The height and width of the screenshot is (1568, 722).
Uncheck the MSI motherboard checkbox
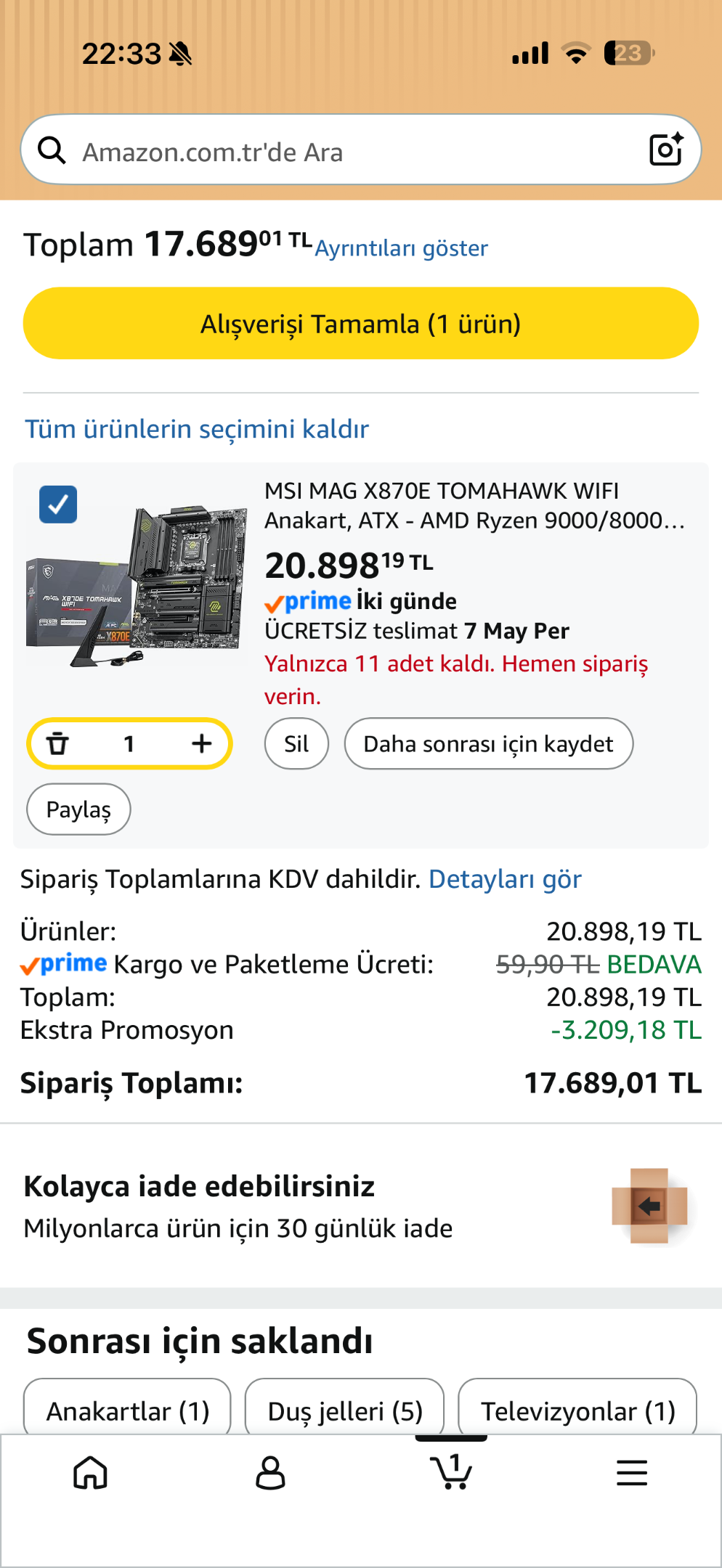tap(58, 504)
